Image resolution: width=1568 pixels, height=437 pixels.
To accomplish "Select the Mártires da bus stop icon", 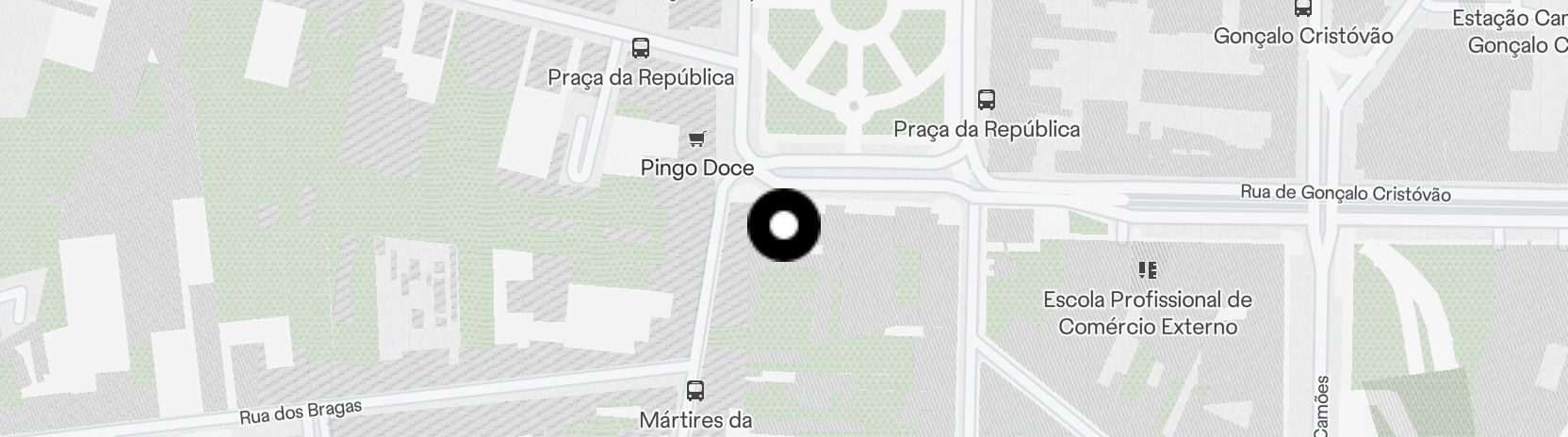I will 695,390.
